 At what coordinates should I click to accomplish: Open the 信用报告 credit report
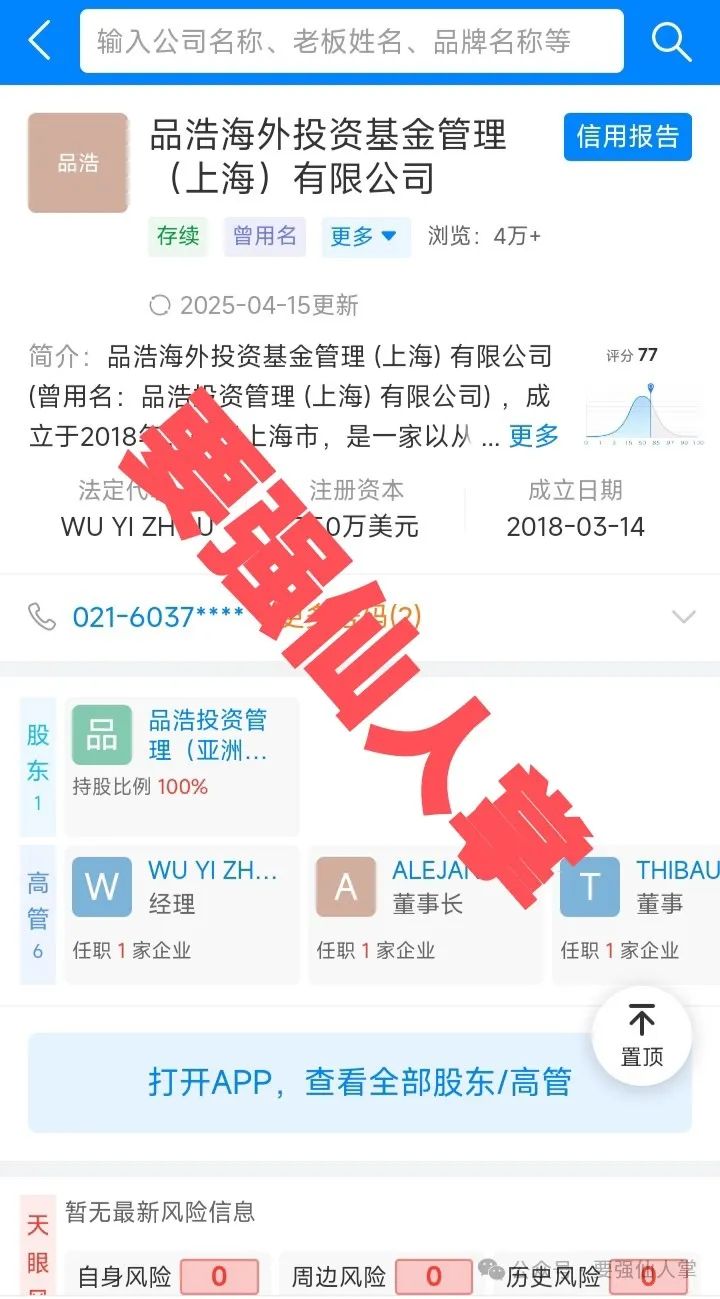tap(627, 137)
